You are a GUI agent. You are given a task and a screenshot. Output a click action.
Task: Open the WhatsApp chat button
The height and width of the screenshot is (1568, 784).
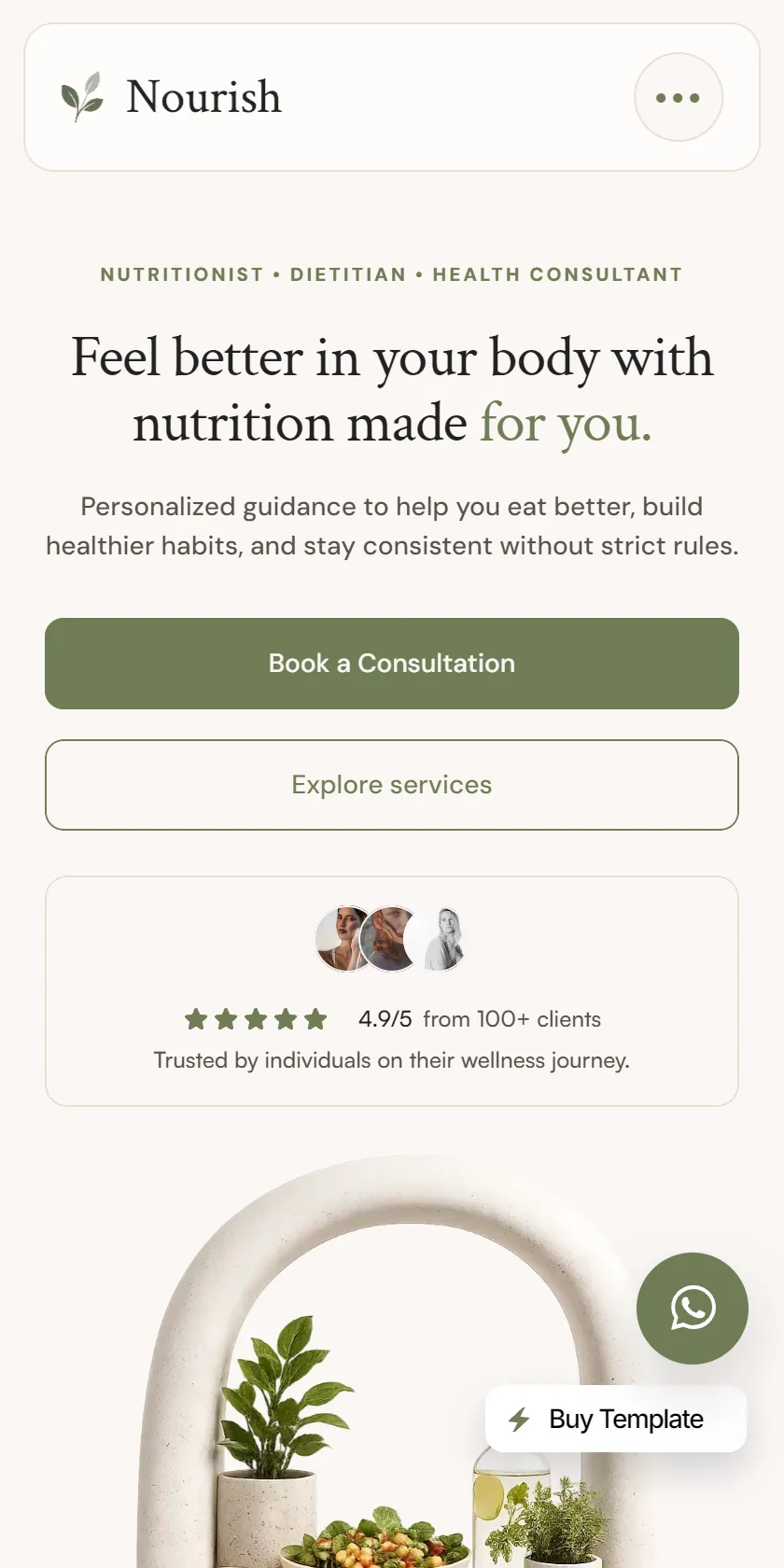tap(693, 1309)
